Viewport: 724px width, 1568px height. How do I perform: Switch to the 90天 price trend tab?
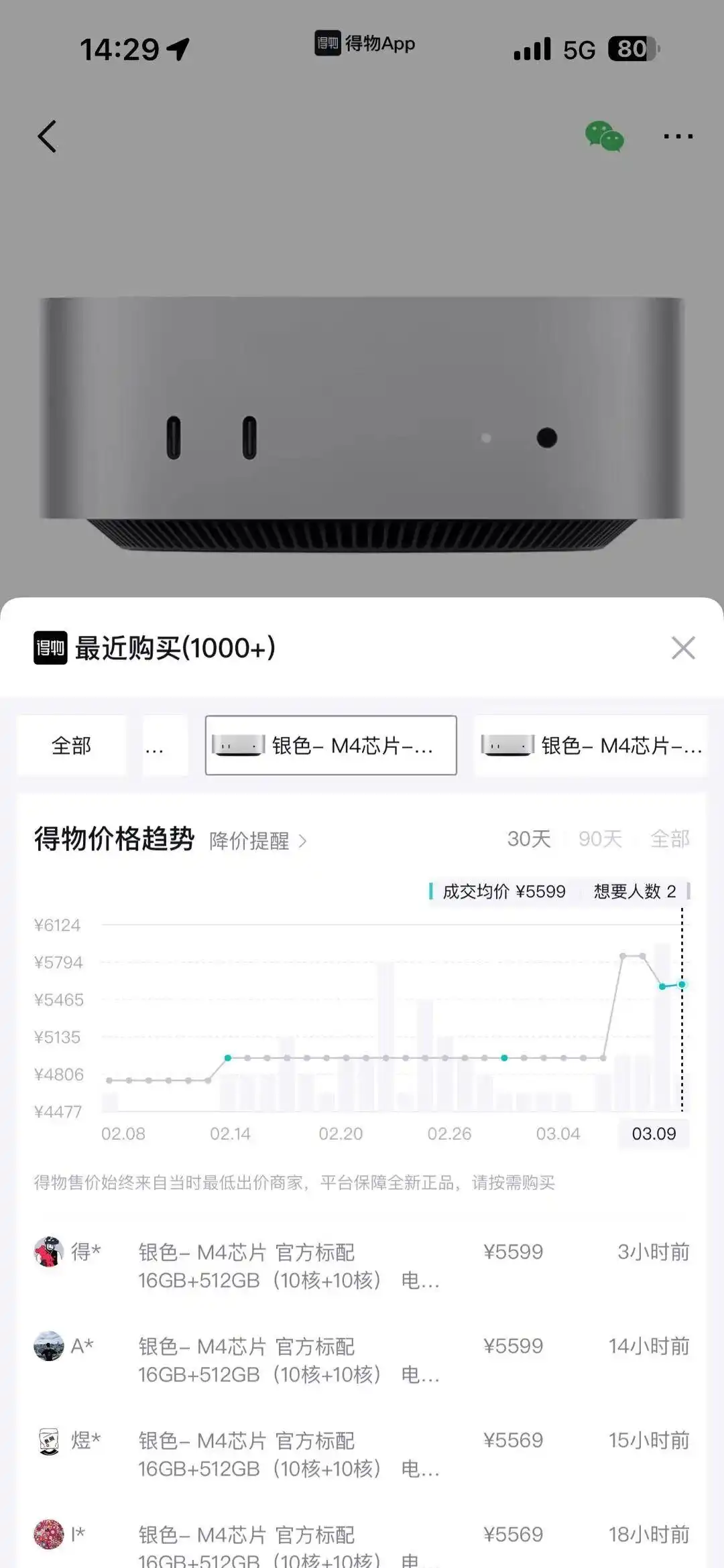coord(599,839)
